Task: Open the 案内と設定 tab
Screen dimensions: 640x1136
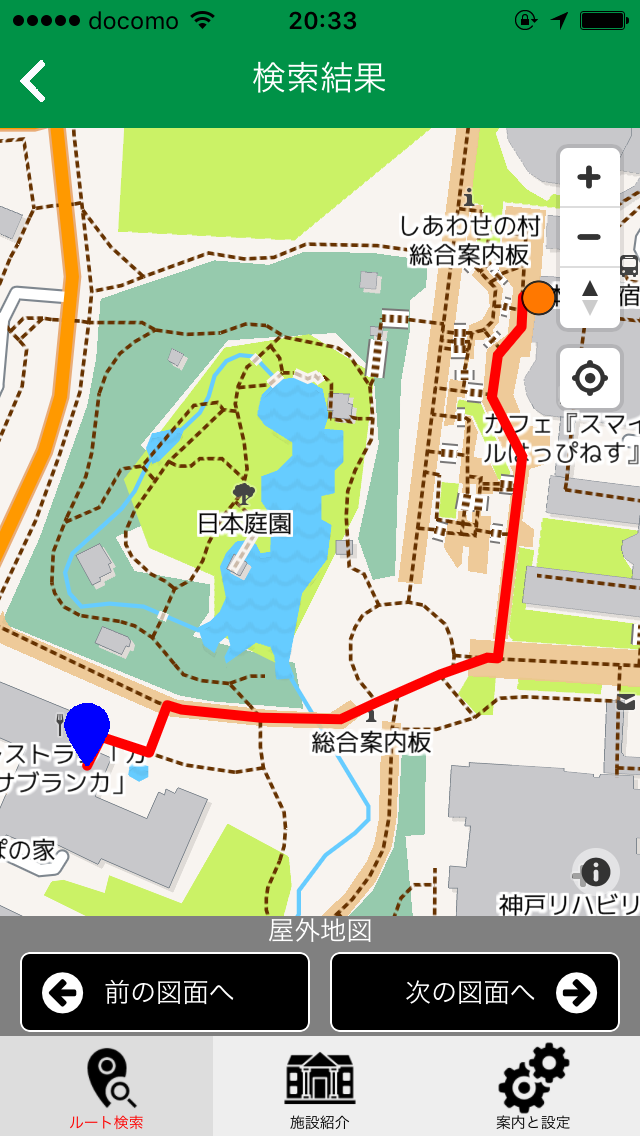Action: (533, 1086)
